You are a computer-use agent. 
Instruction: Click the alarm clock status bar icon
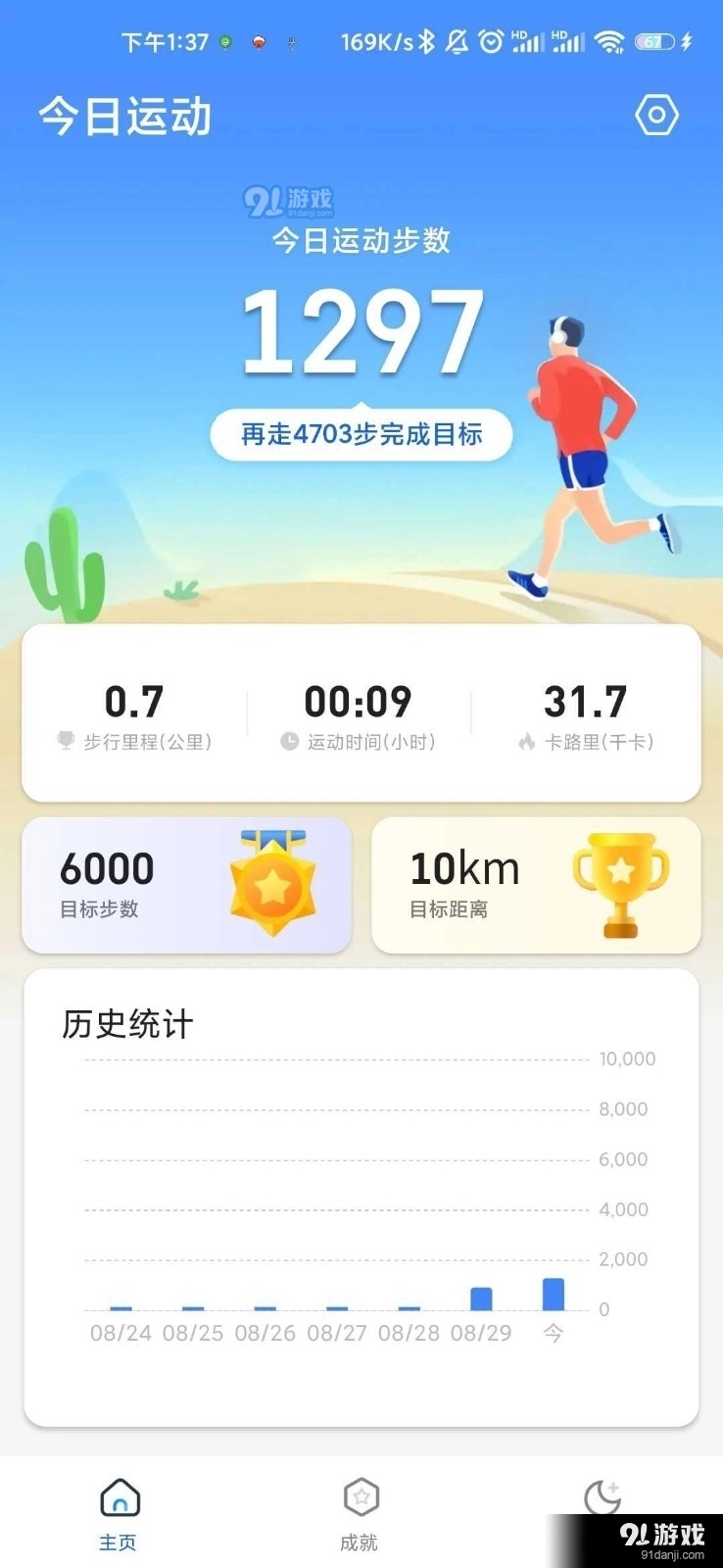490,40
